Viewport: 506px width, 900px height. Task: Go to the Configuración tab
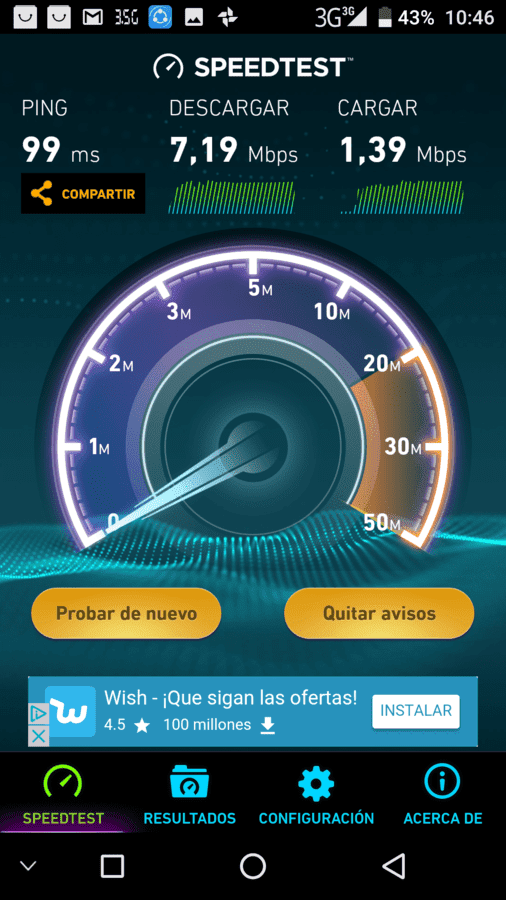click(x=316, y=794)
